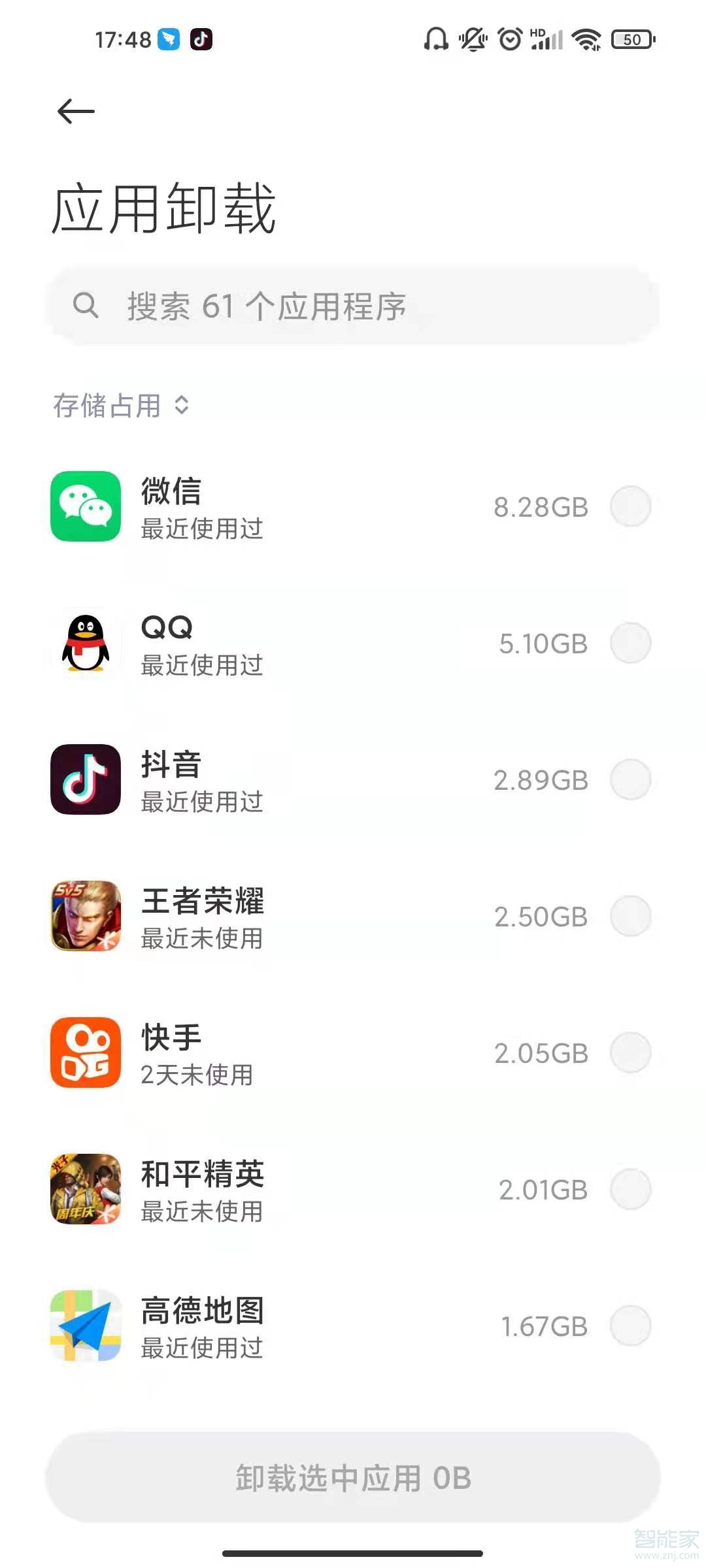Tap the 卸载选中应用 button
706x1568 pixels.
353,1478
